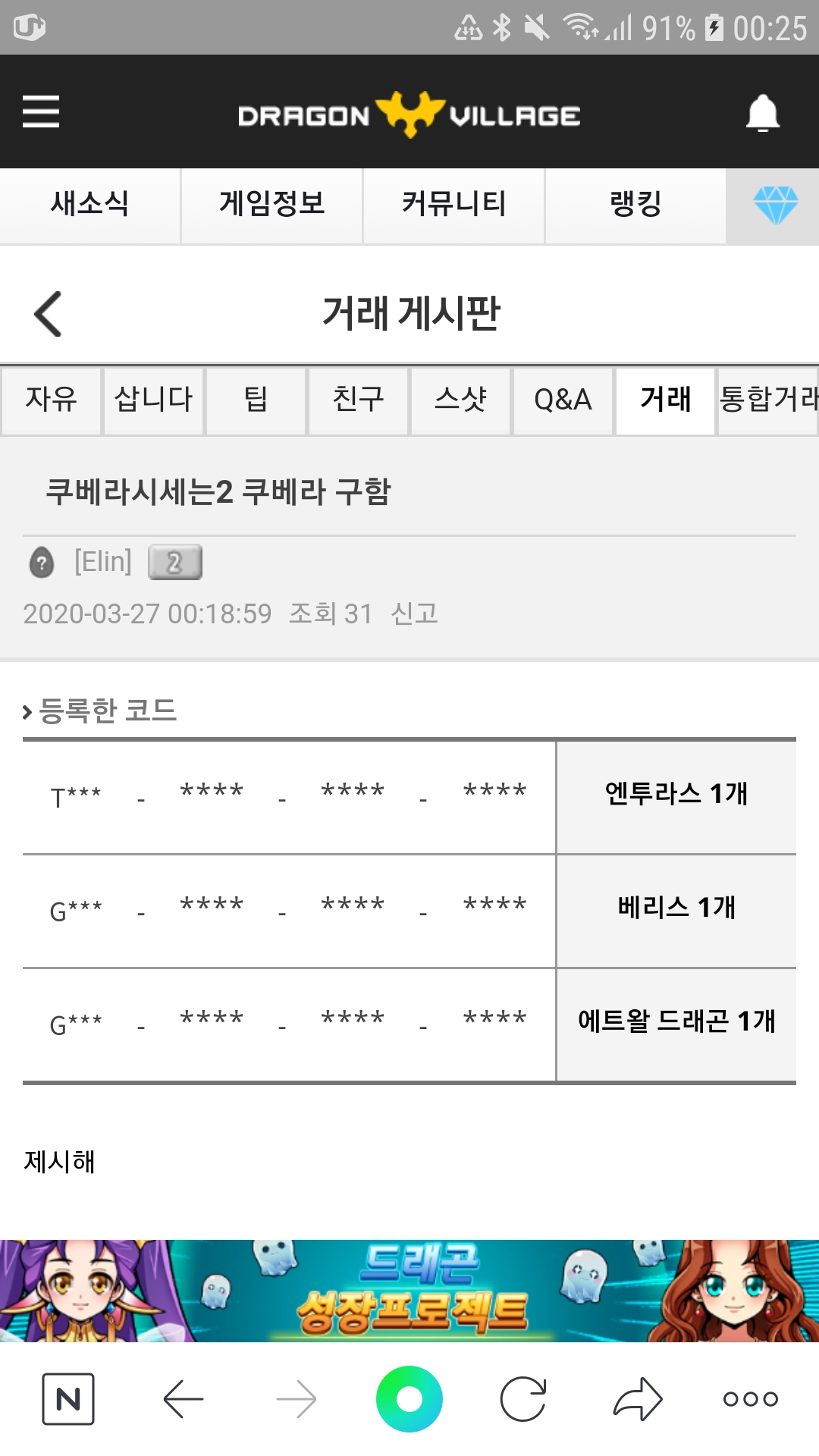This screenshot has width=819, height=1456.
Task: Open the notifications bell
Action: click(x=762, y=114)
